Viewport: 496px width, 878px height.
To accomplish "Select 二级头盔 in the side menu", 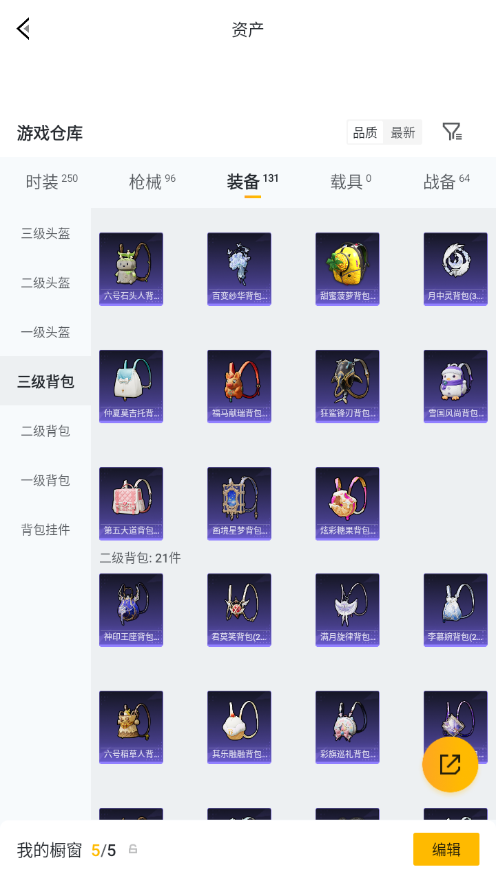I will pos(45,283).
